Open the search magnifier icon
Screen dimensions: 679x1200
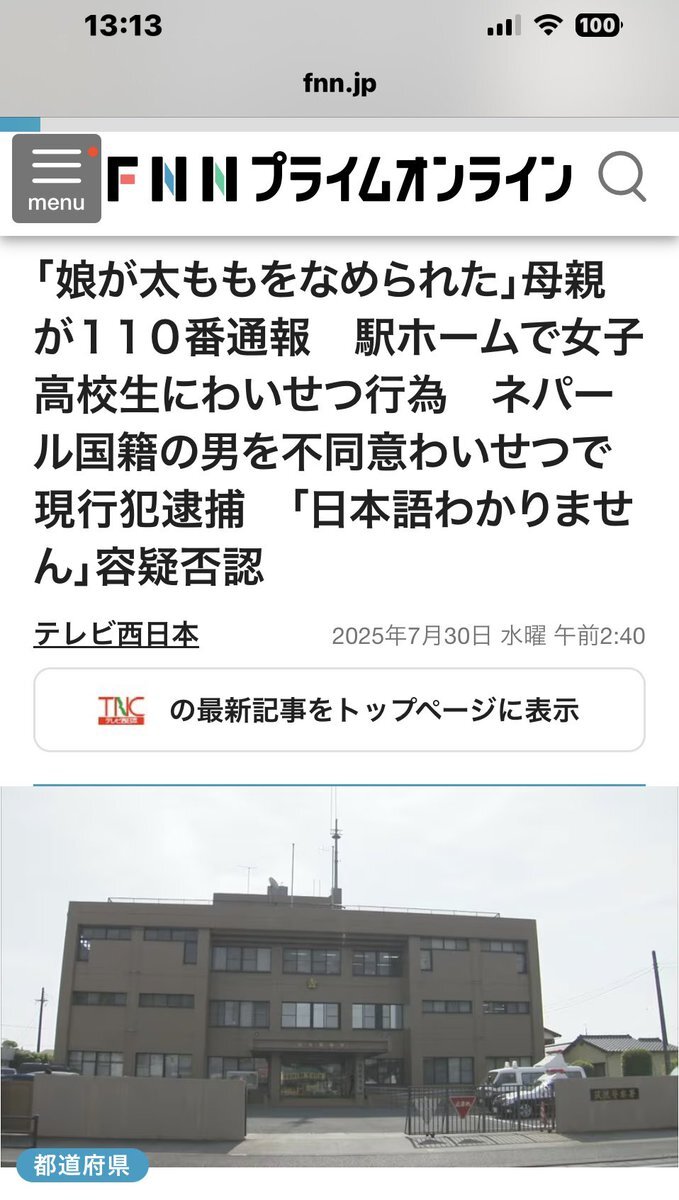point(622,180)
